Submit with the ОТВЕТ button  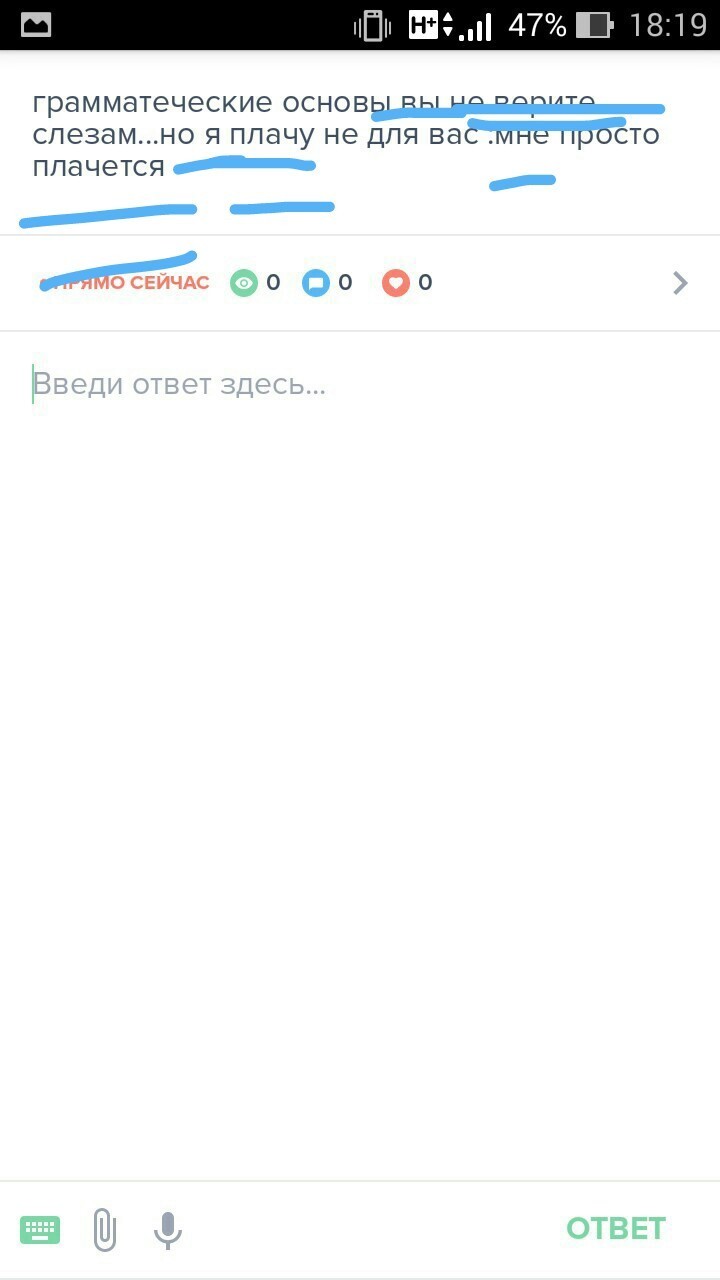coord(615,1228)
